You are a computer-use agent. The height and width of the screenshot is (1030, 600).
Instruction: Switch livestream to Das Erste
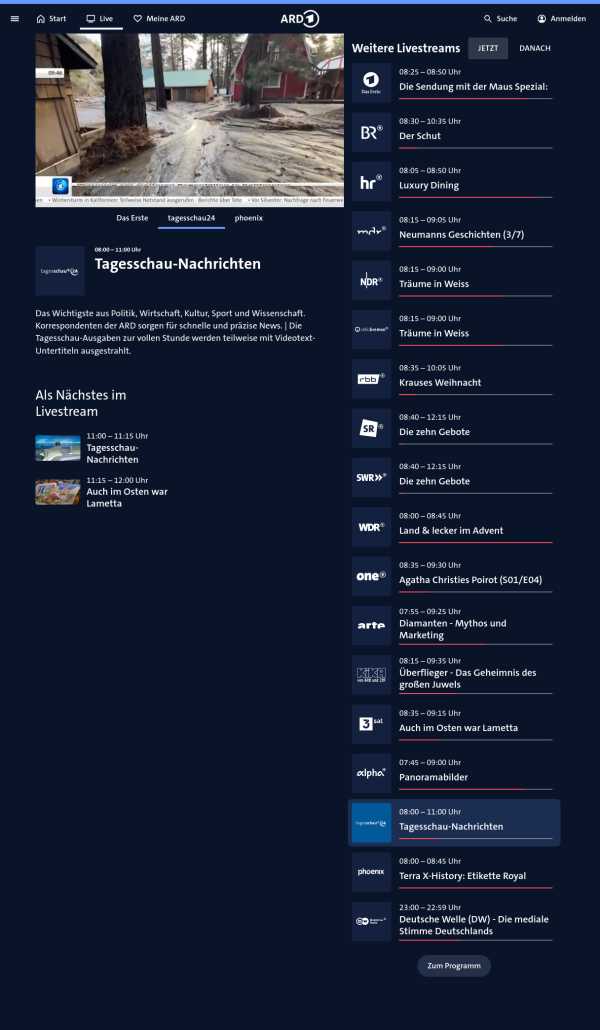pyautogui.click(x=132, y=217)
